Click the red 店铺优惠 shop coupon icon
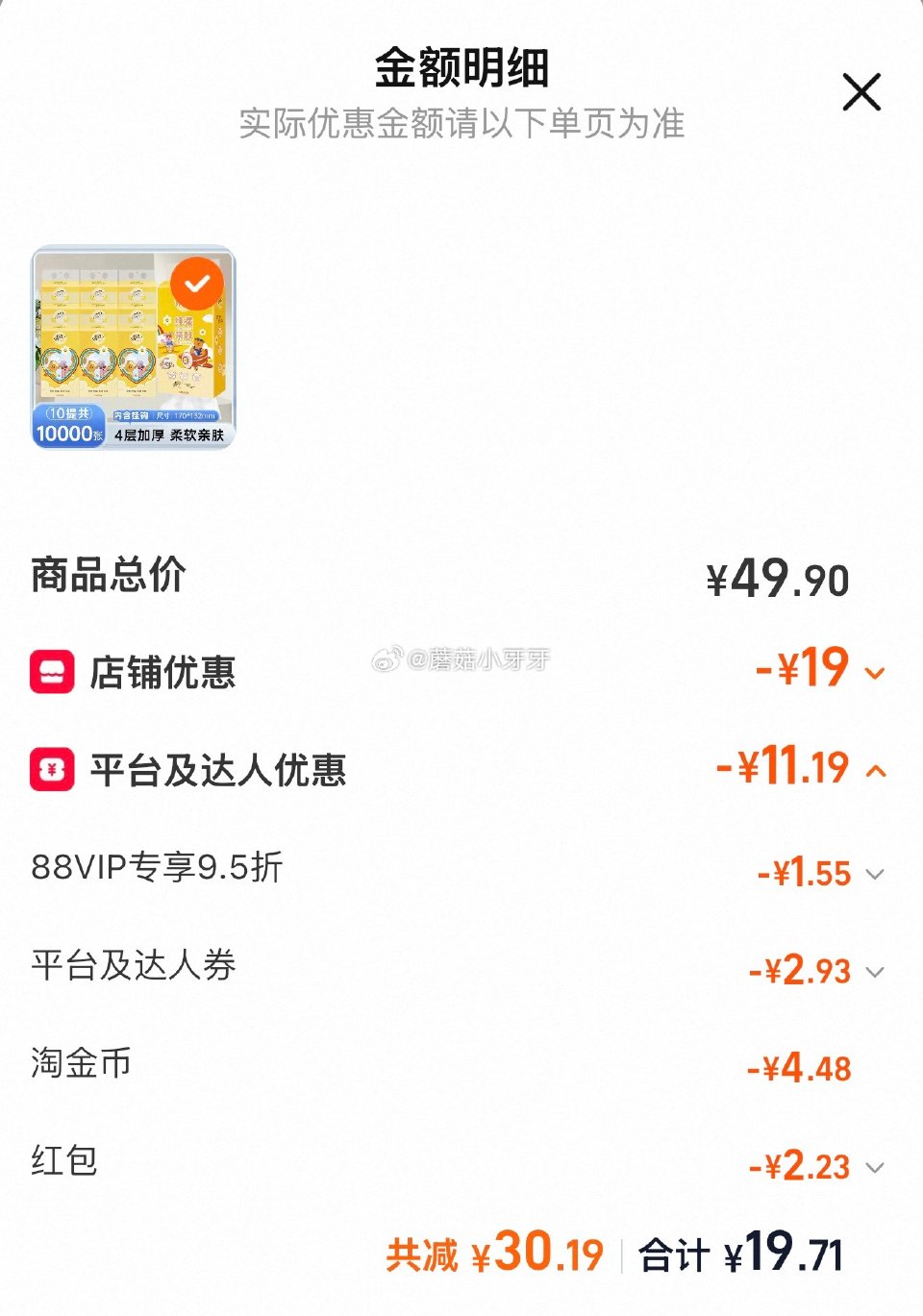 (x=52, y=673)
